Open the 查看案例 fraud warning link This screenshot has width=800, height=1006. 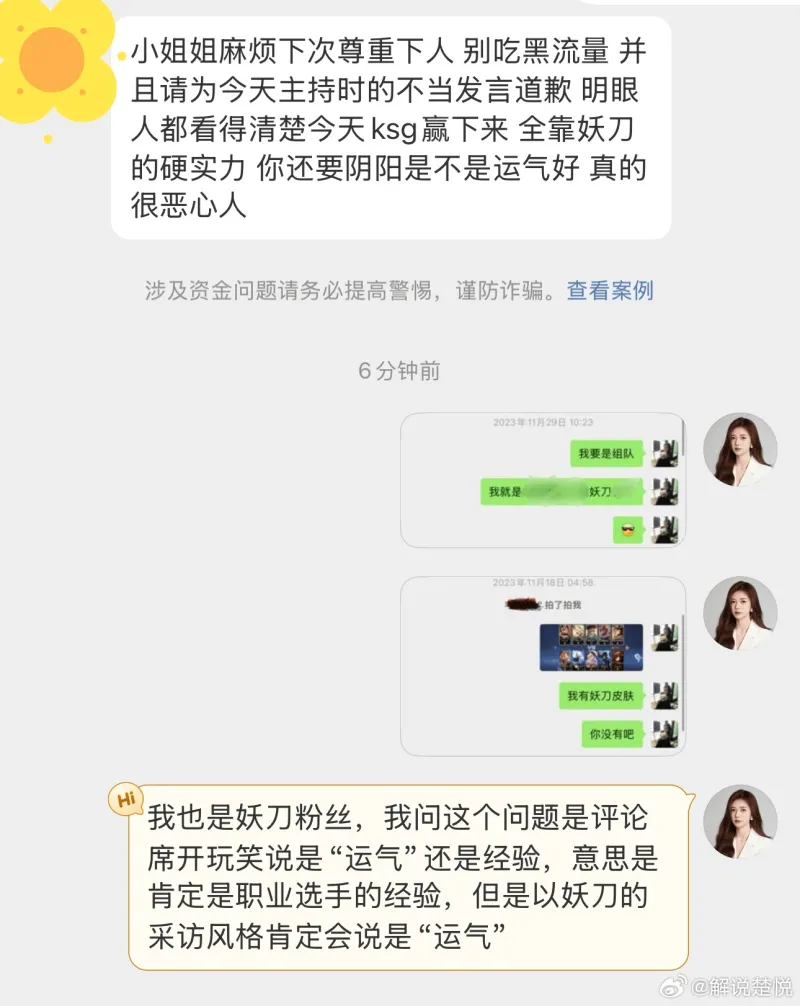[x=610, y=291]
